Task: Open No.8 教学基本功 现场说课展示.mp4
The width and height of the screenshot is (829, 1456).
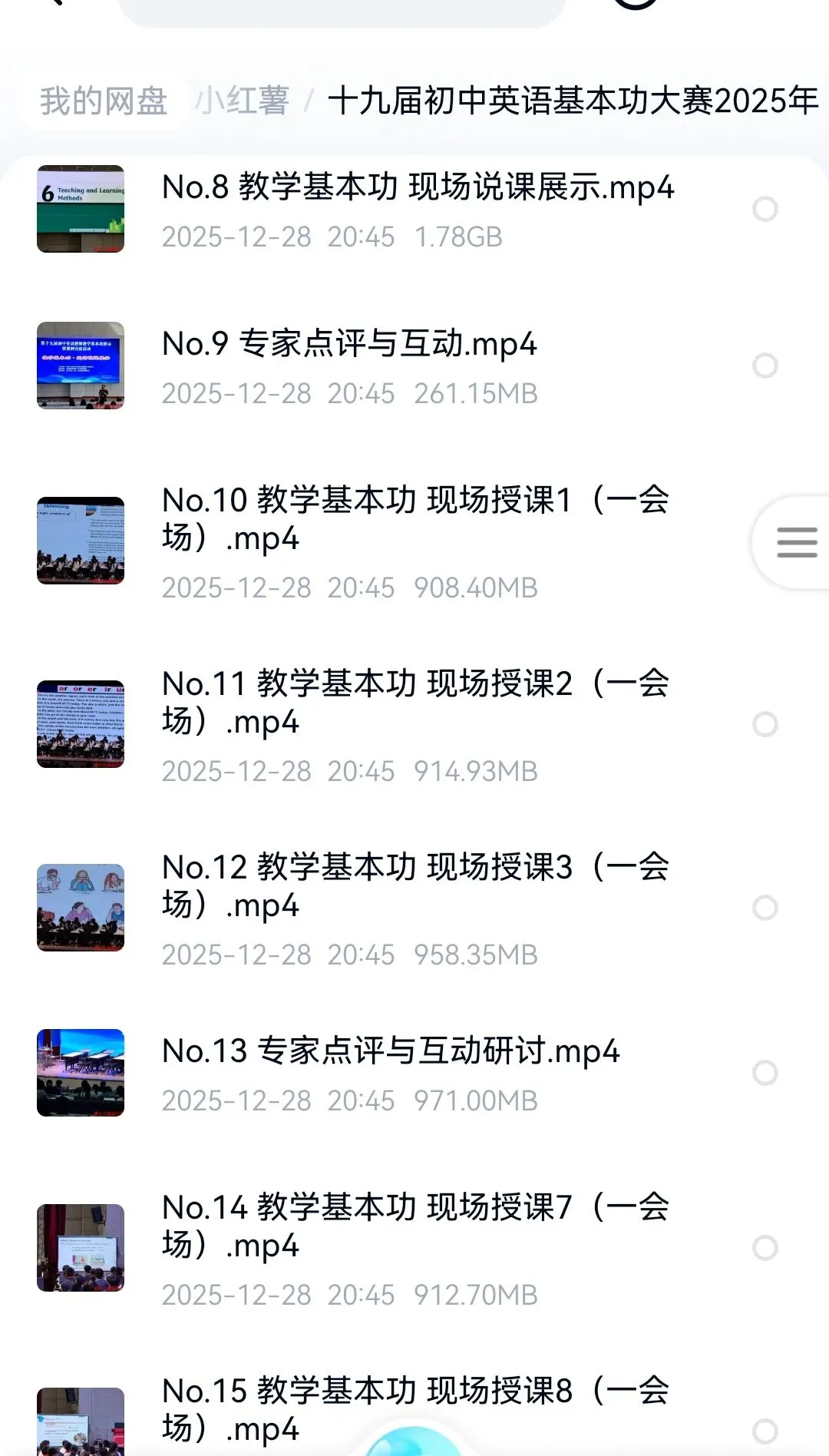Action: point(418,188)
